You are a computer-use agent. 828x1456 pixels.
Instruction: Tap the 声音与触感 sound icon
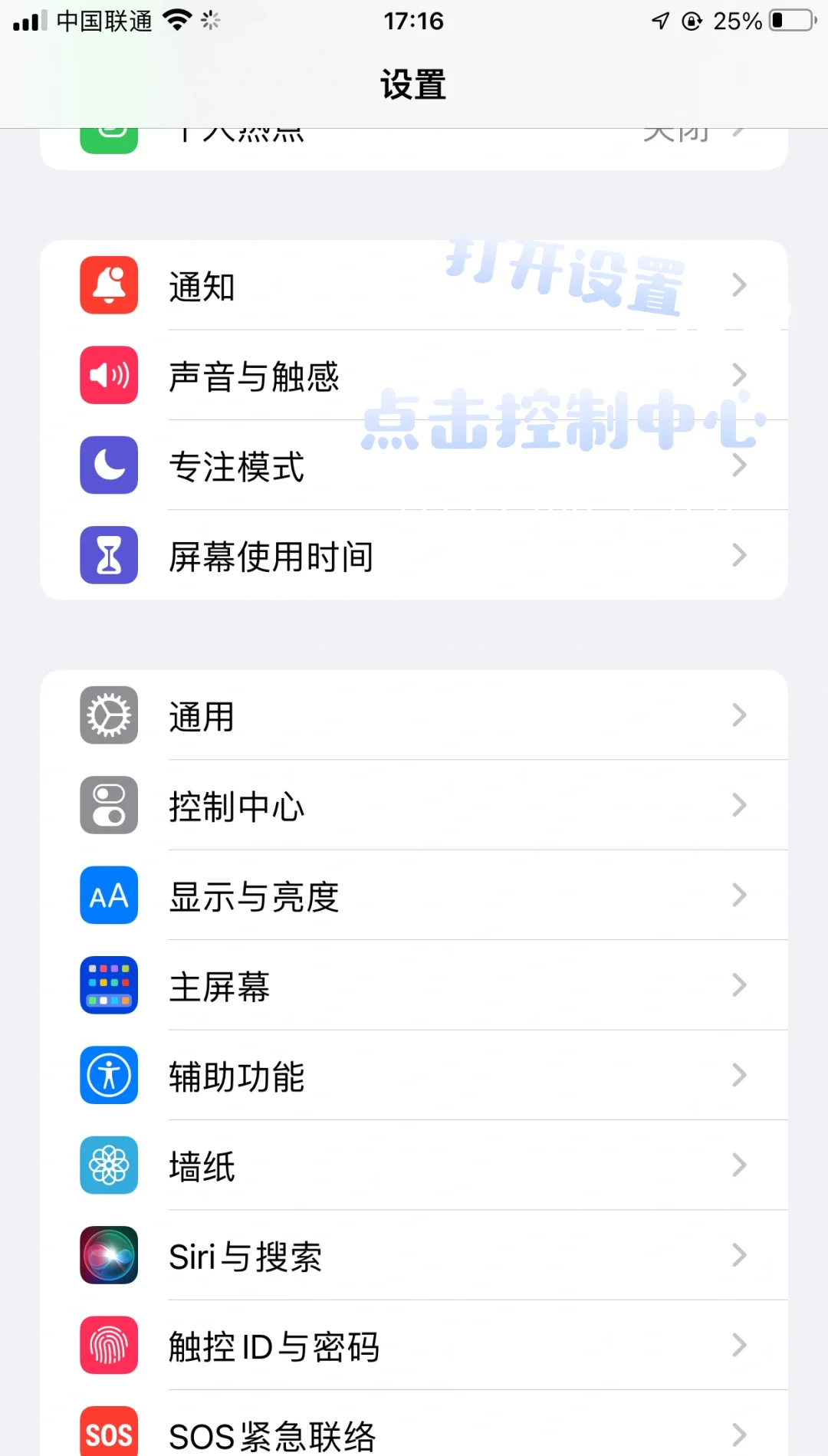[108, 376]
